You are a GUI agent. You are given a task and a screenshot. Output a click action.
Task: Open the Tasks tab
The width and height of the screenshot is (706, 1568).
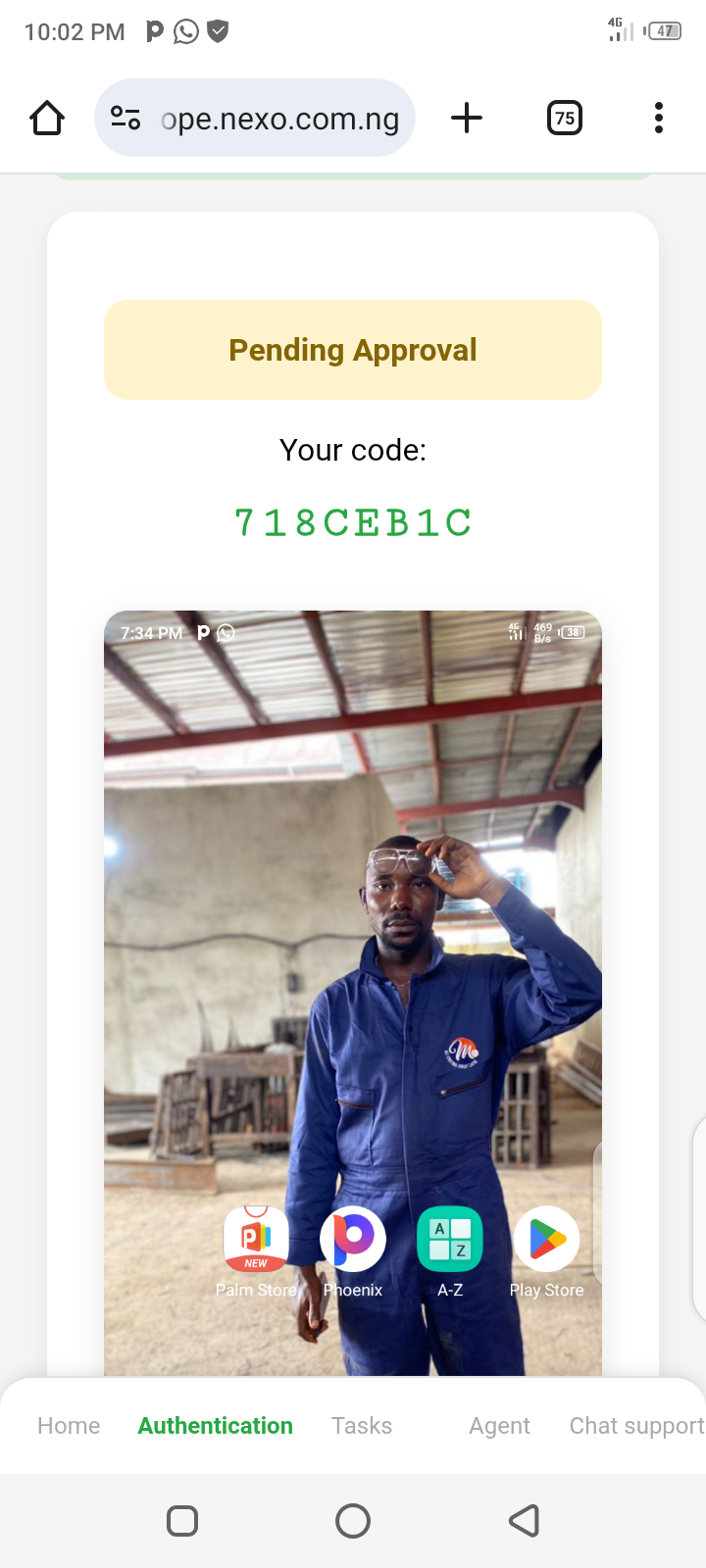[361, 1426]
